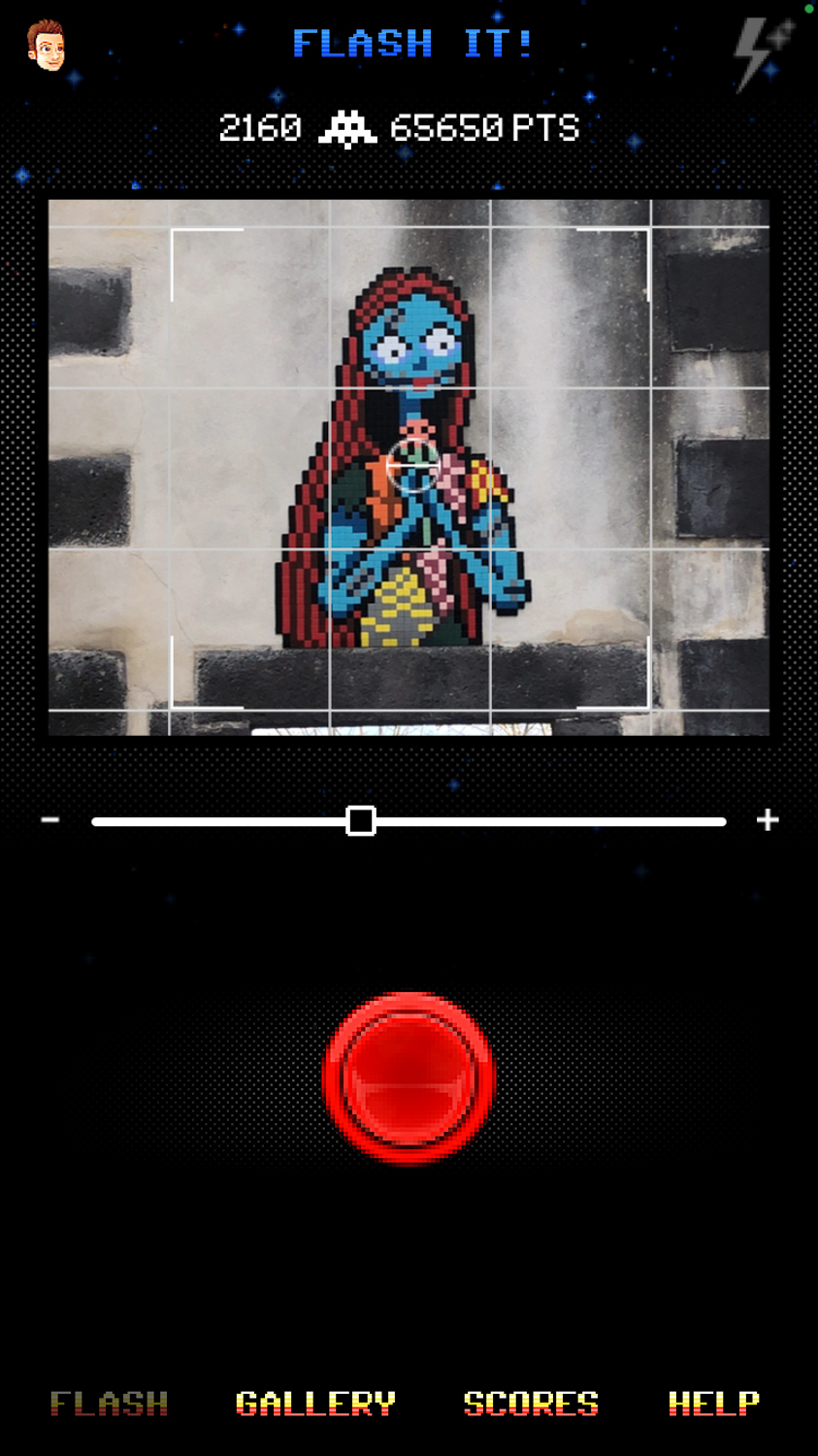Increase zoom with the plus button

[x=768, y=820]
